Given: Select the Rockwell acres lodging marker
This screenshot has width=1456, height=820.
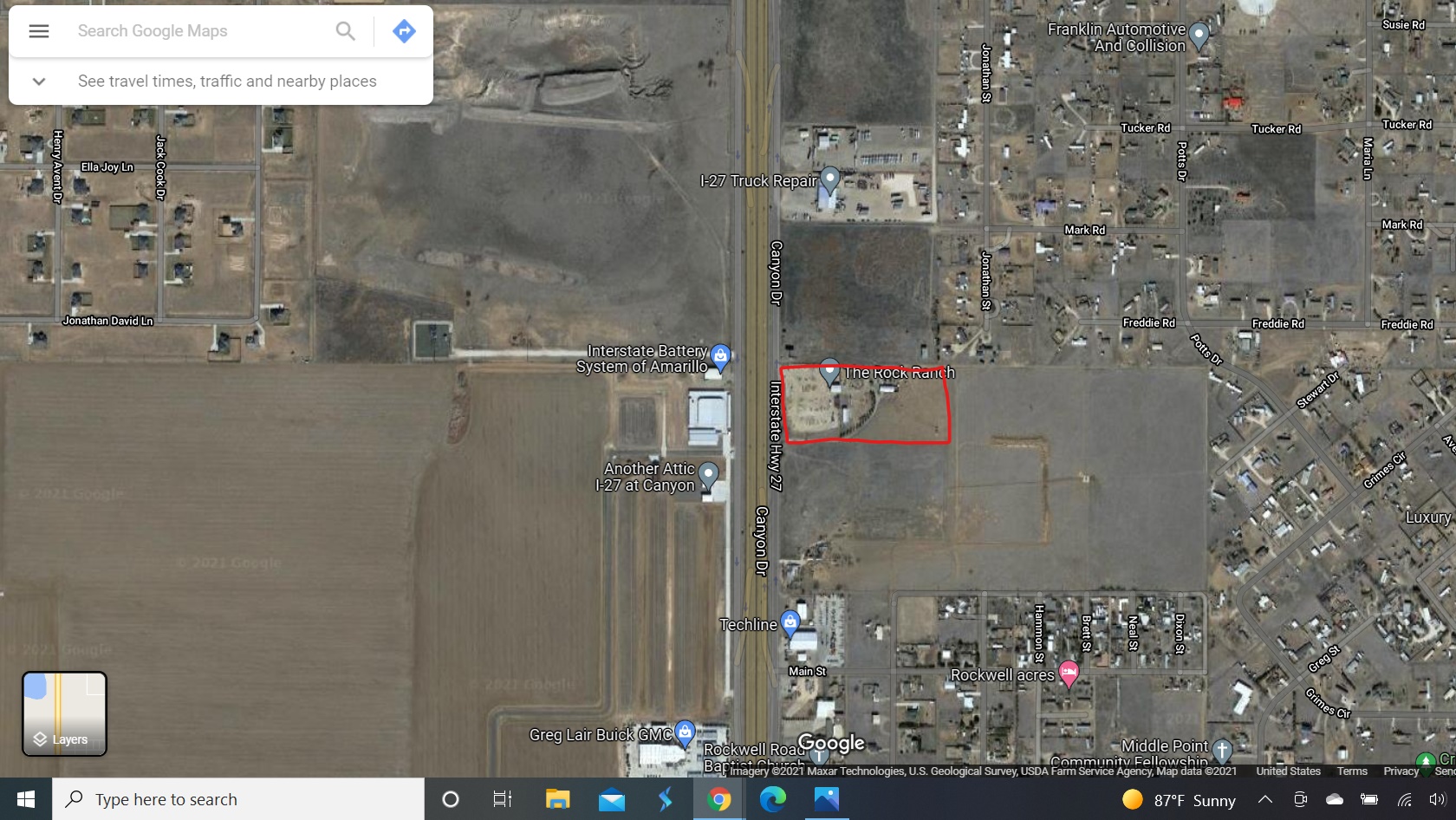Looking at the screenshot, I should (1069, 673).
